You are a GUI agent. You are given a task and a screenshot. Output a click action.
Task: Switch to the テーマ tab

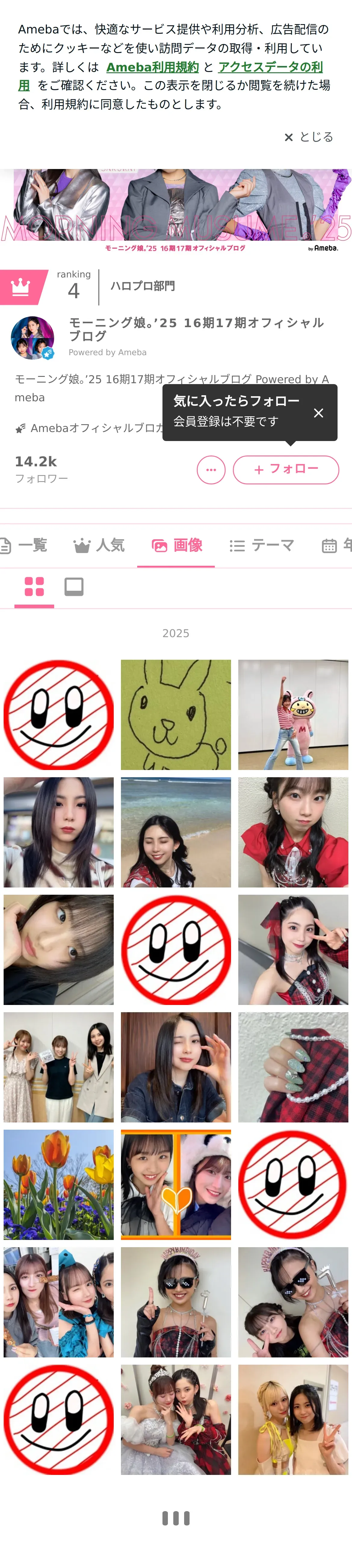point(262,545)
